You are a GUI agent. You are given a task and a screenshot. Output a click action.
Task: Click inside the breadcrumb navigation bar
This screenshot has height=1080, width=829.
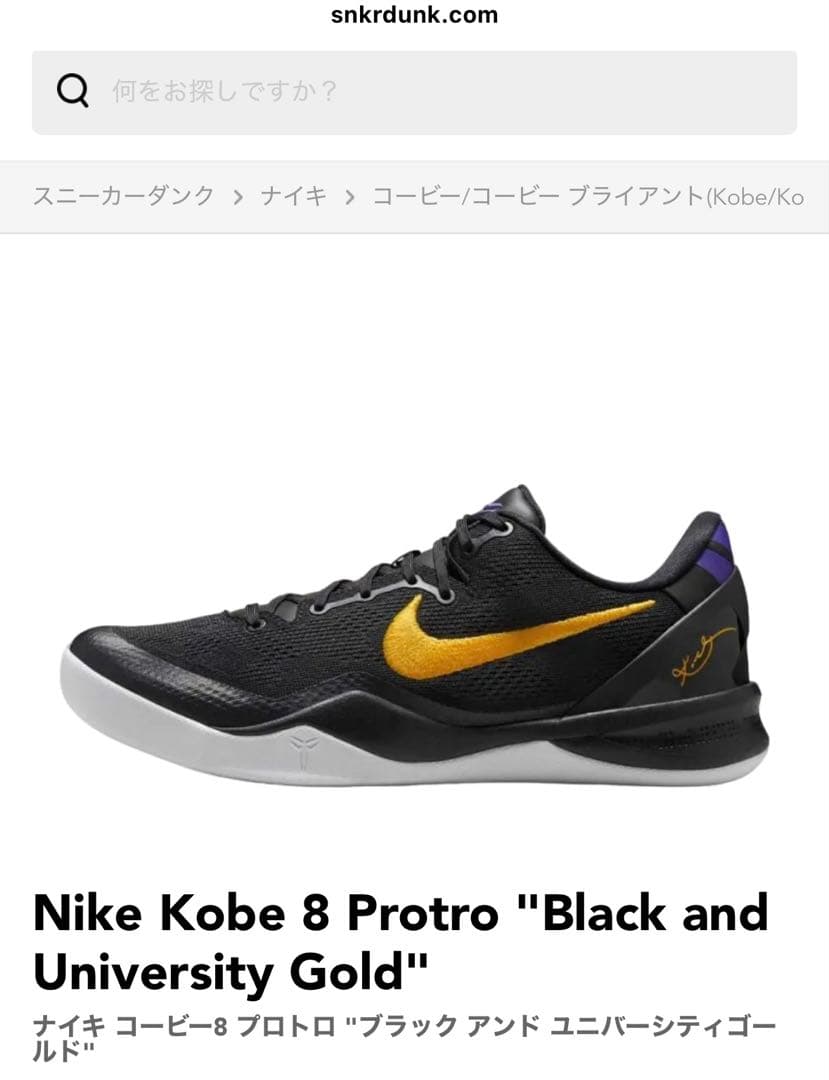414,196
